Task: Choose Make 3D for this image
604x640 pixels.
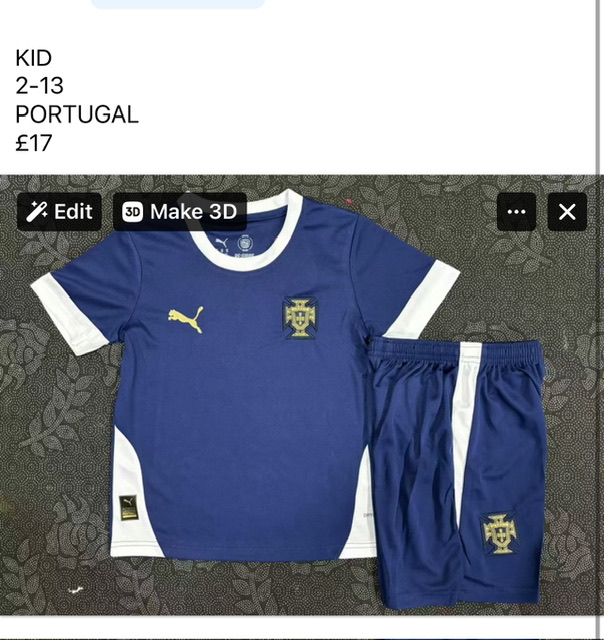Action: [x=180, y=212]
